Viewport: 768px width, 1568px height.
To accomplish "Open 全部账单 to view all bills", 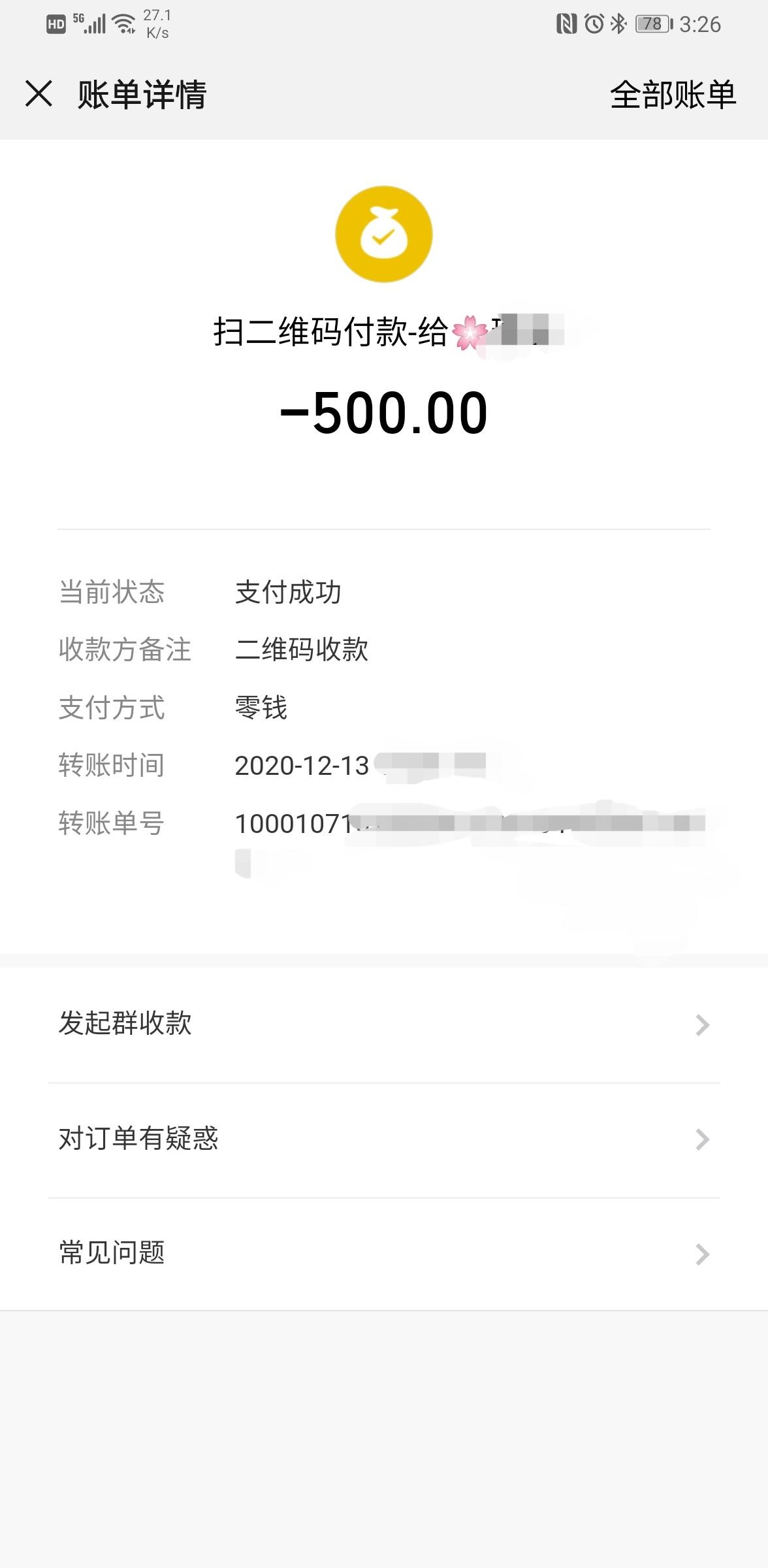I will pyautogui.click(x=673, y=95).
